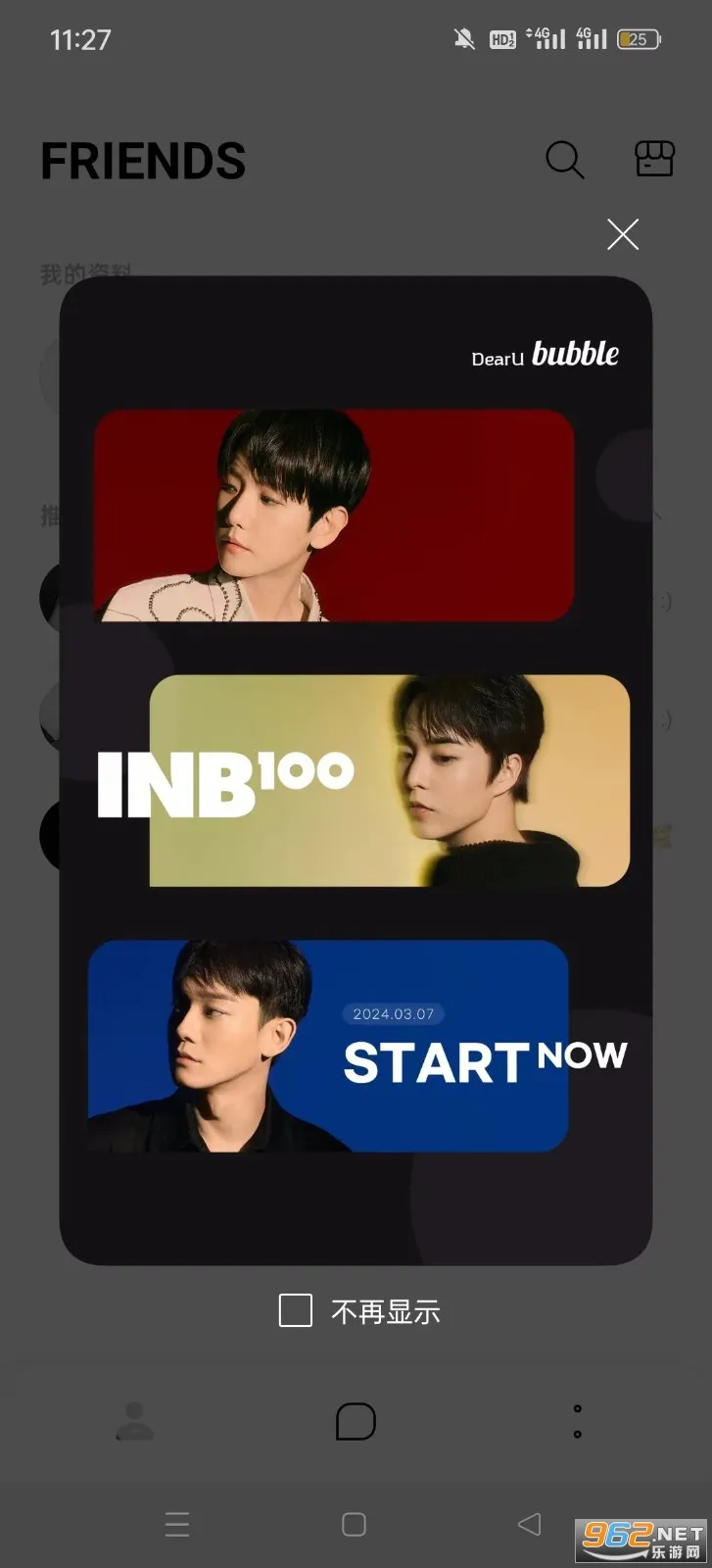The height and width of the screenshot is (1568, 712).
Task: Open the more options tab
Action: (577, 1421)
